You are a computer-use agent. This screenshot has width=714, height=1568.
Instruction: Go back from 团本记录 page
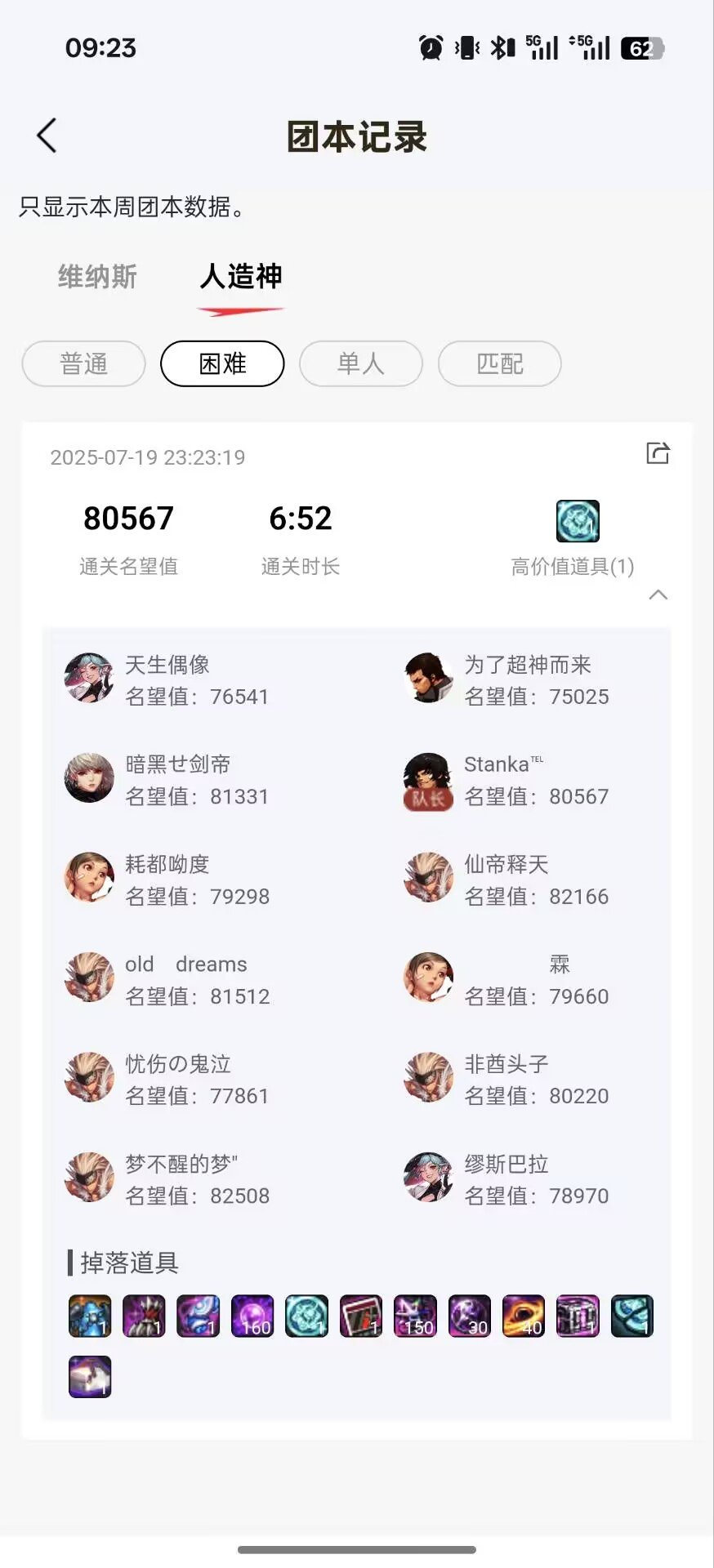pyautogui.click(x=47, y=136)
